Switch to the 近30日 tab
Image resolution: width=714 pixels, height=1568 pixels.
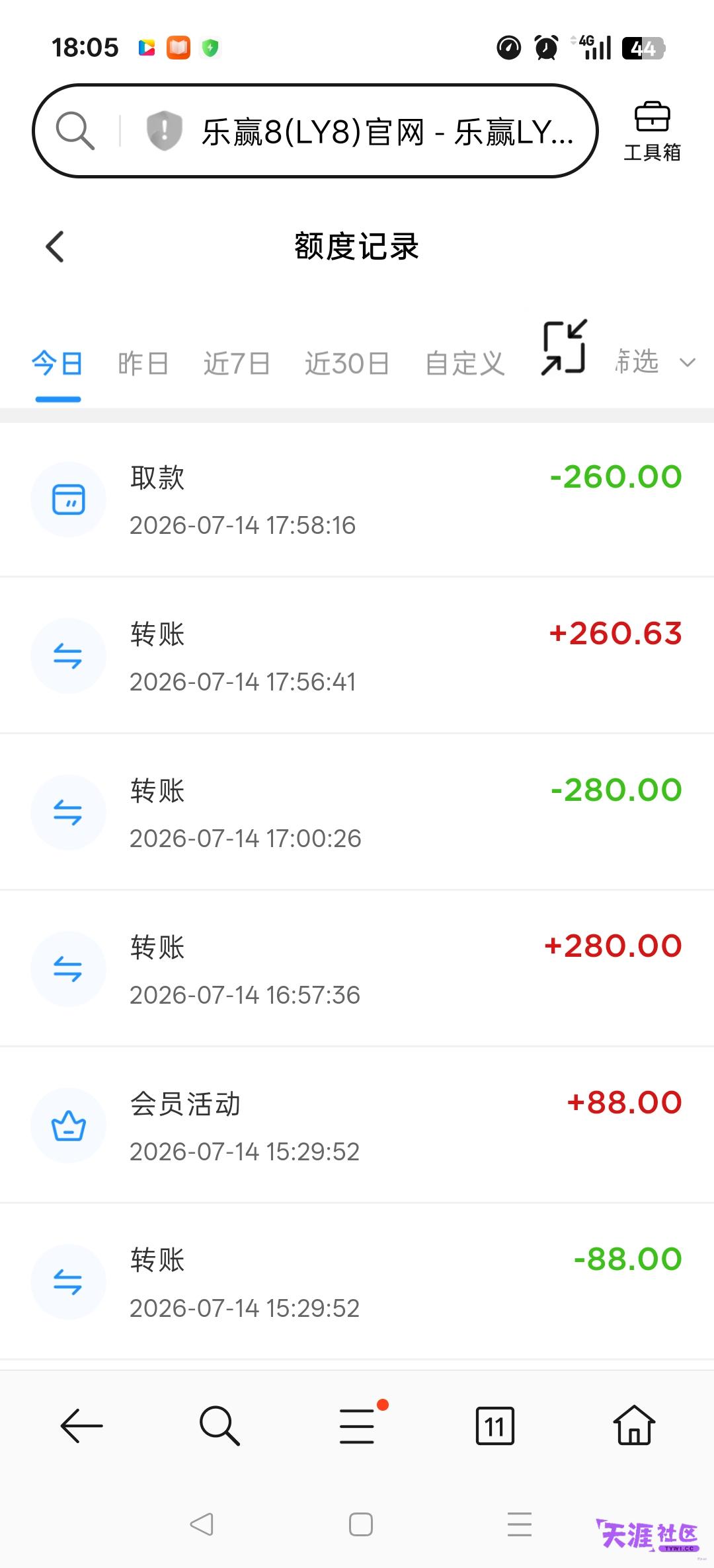tap(346, 363)
